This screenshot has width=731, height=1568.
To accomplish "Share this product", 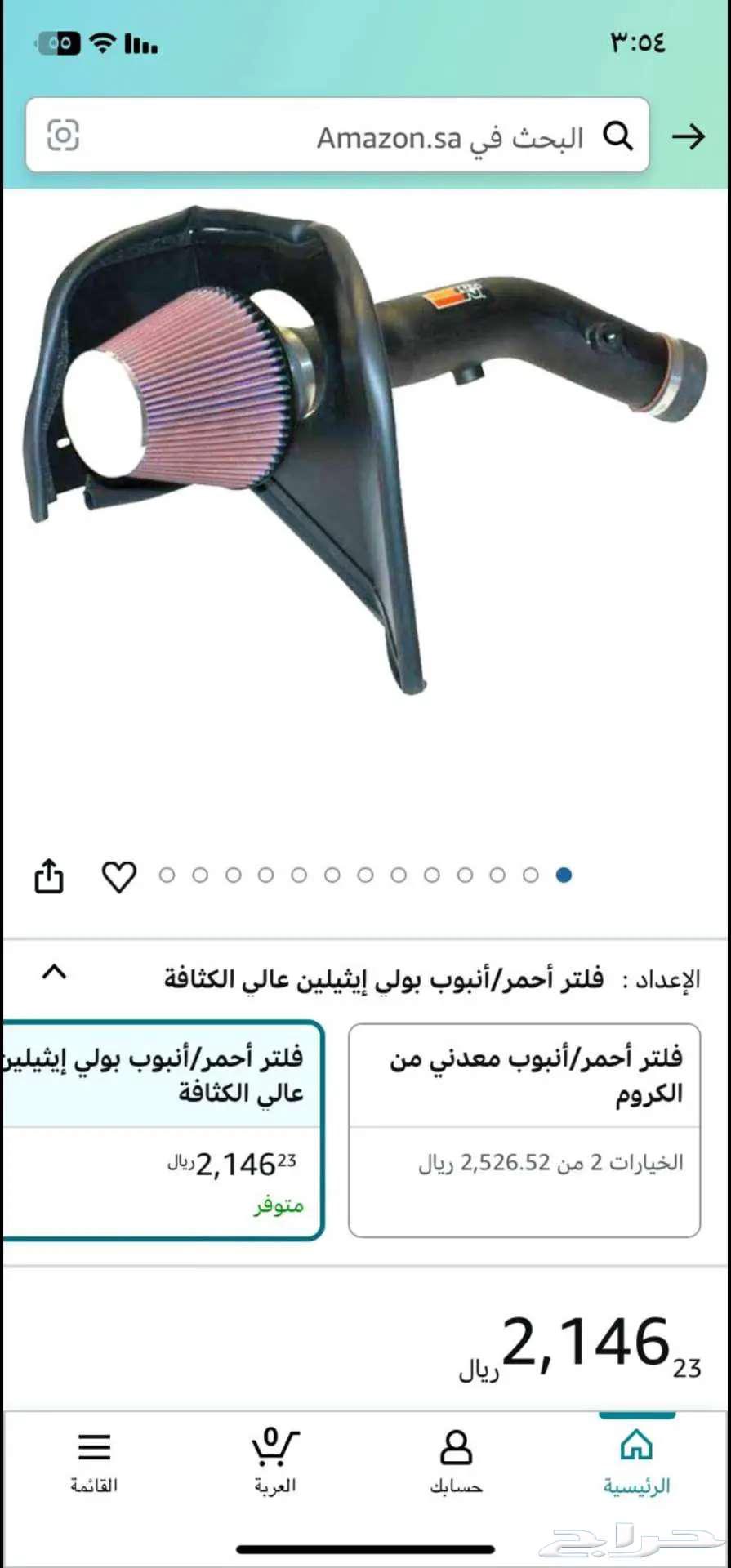I will point(49,876).
